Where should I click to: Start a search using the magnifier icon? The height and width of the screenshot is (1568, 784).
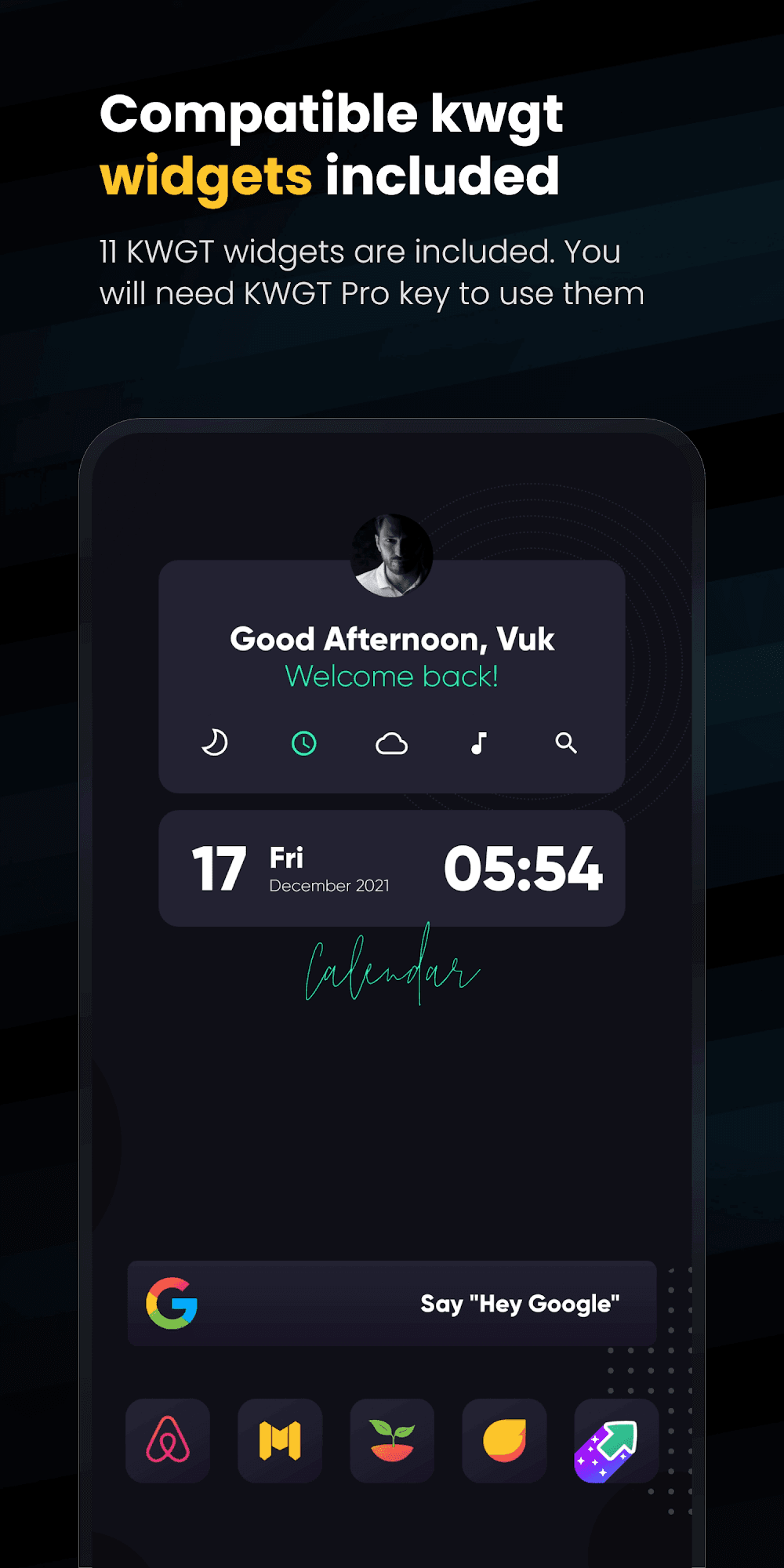click(566, 743)
